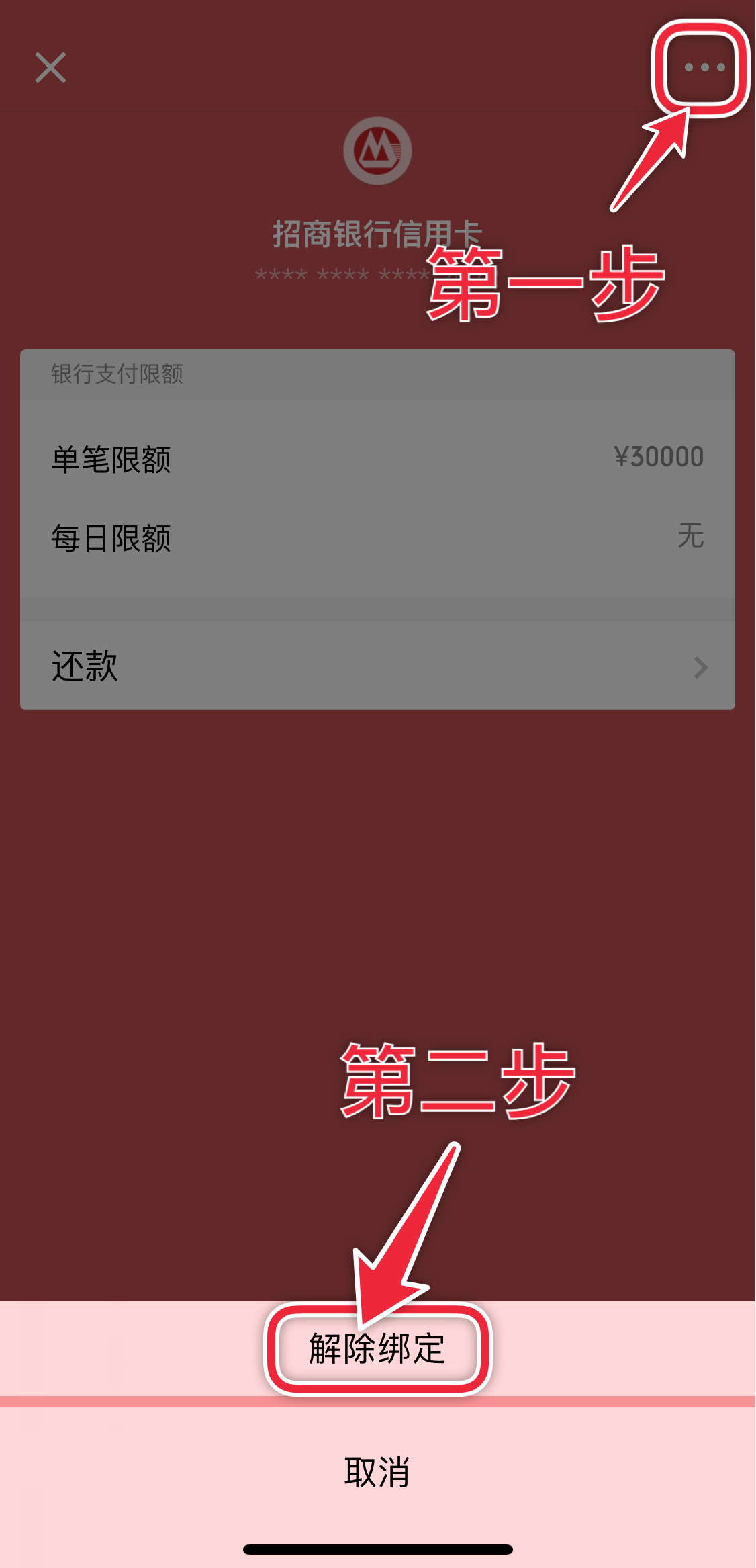The width and height of the screenshot is (756, 1568).
Task: Close the card detail page with the X icon
Action: point(50,67)
